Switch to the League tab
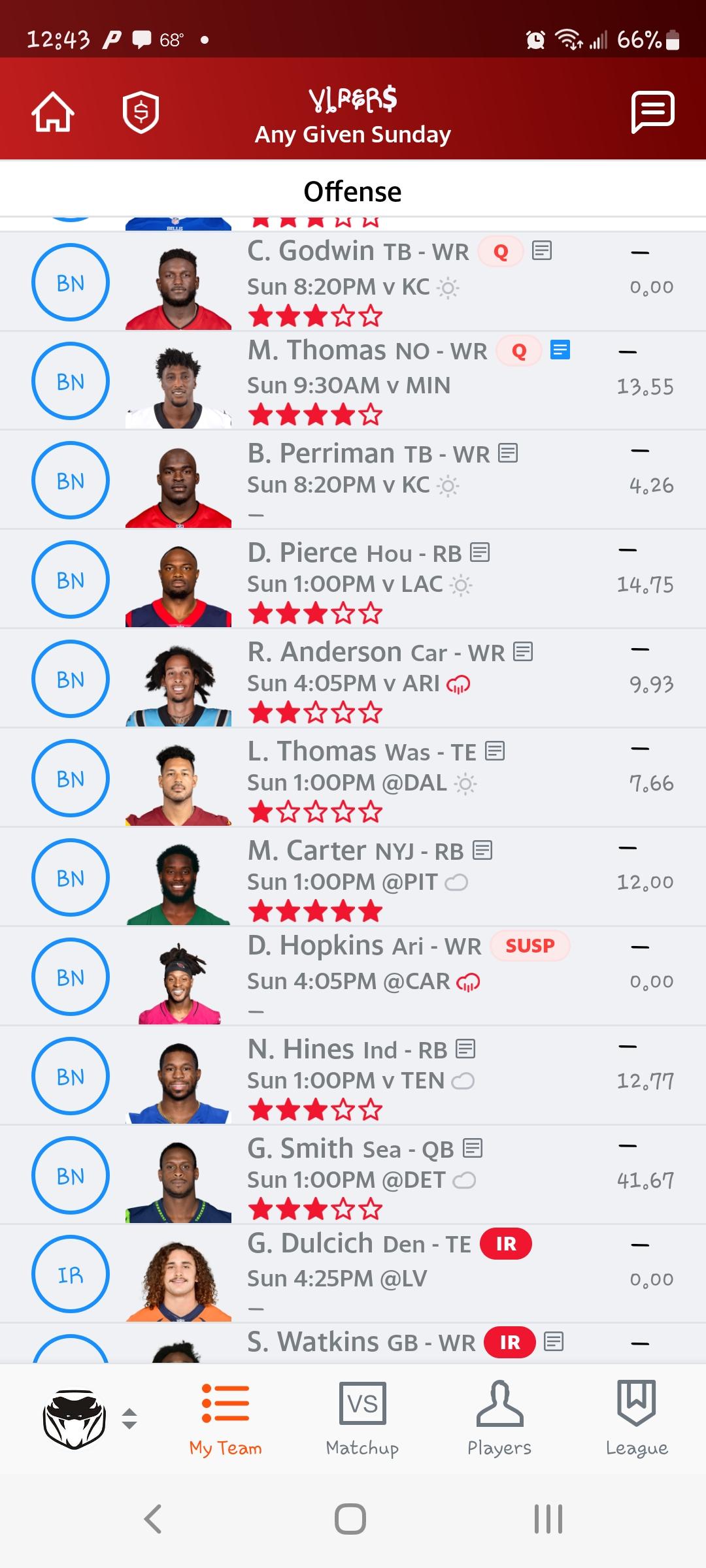This screenshot has width=706, height=1568. coord(637,1419)
